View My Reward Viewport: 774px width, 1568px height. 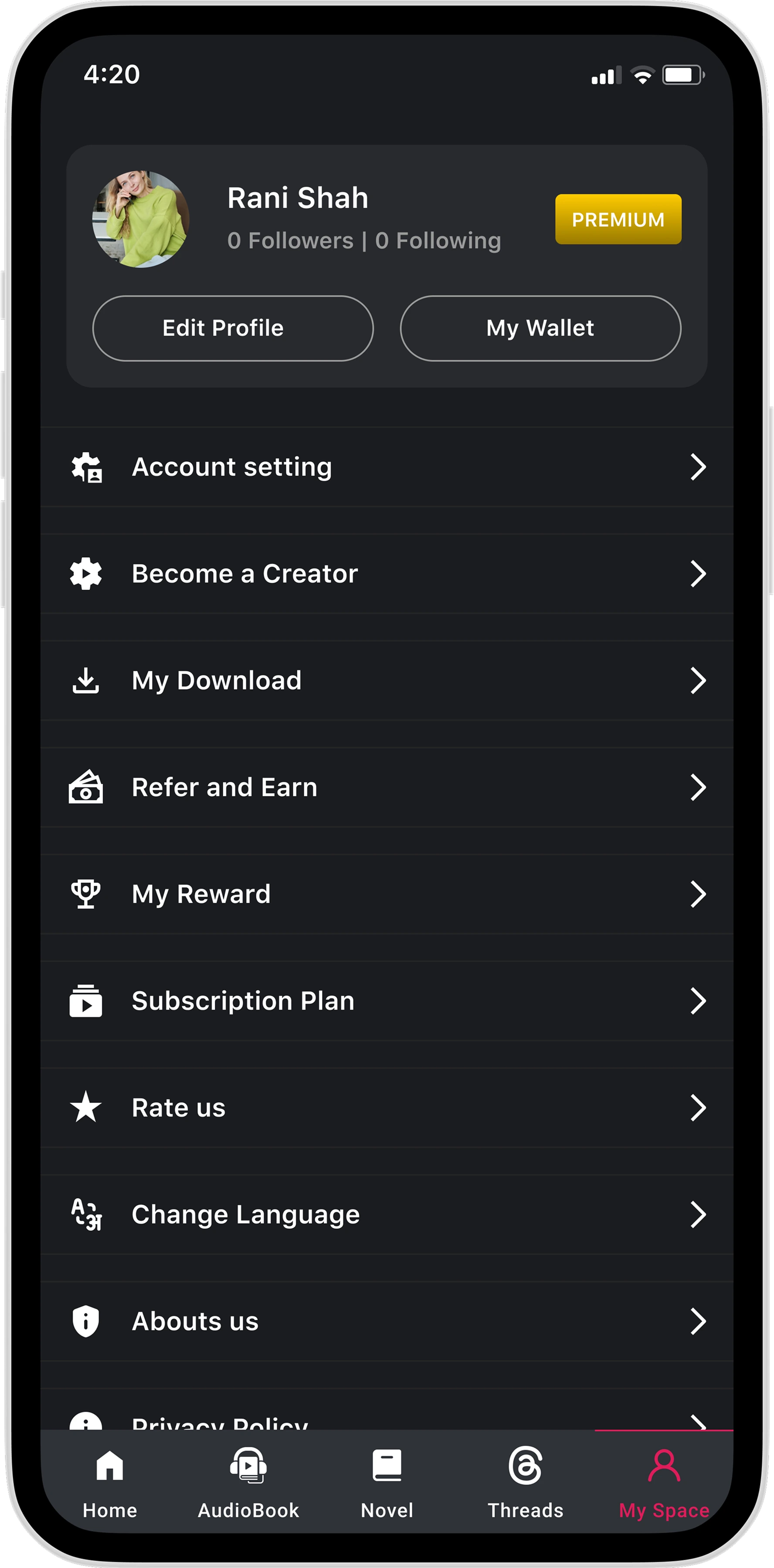(387, 894)
